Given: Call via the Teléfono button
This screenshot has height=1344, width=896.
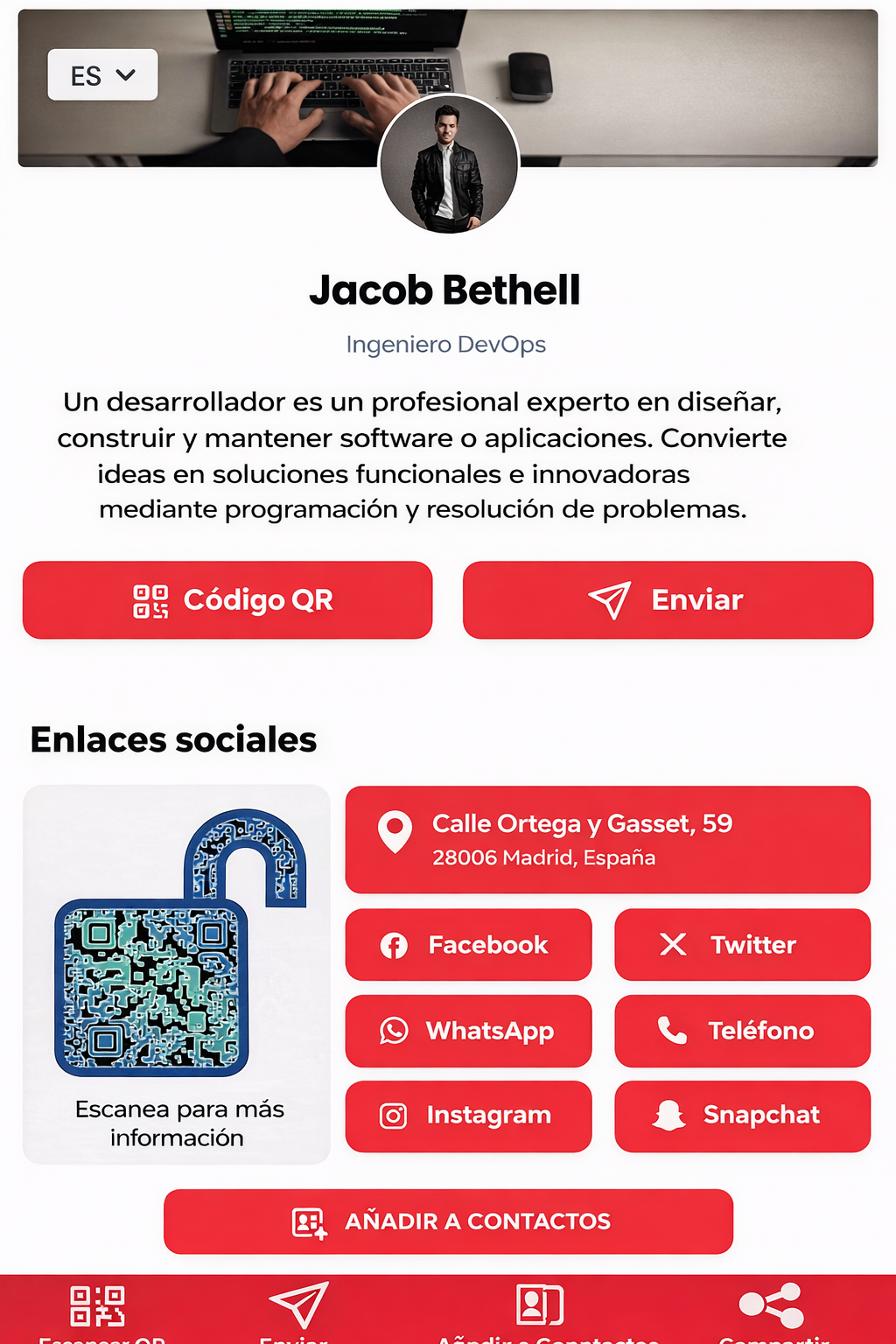Looking at the screenshot, I should pyautogui.click(x=742, y=1031).
